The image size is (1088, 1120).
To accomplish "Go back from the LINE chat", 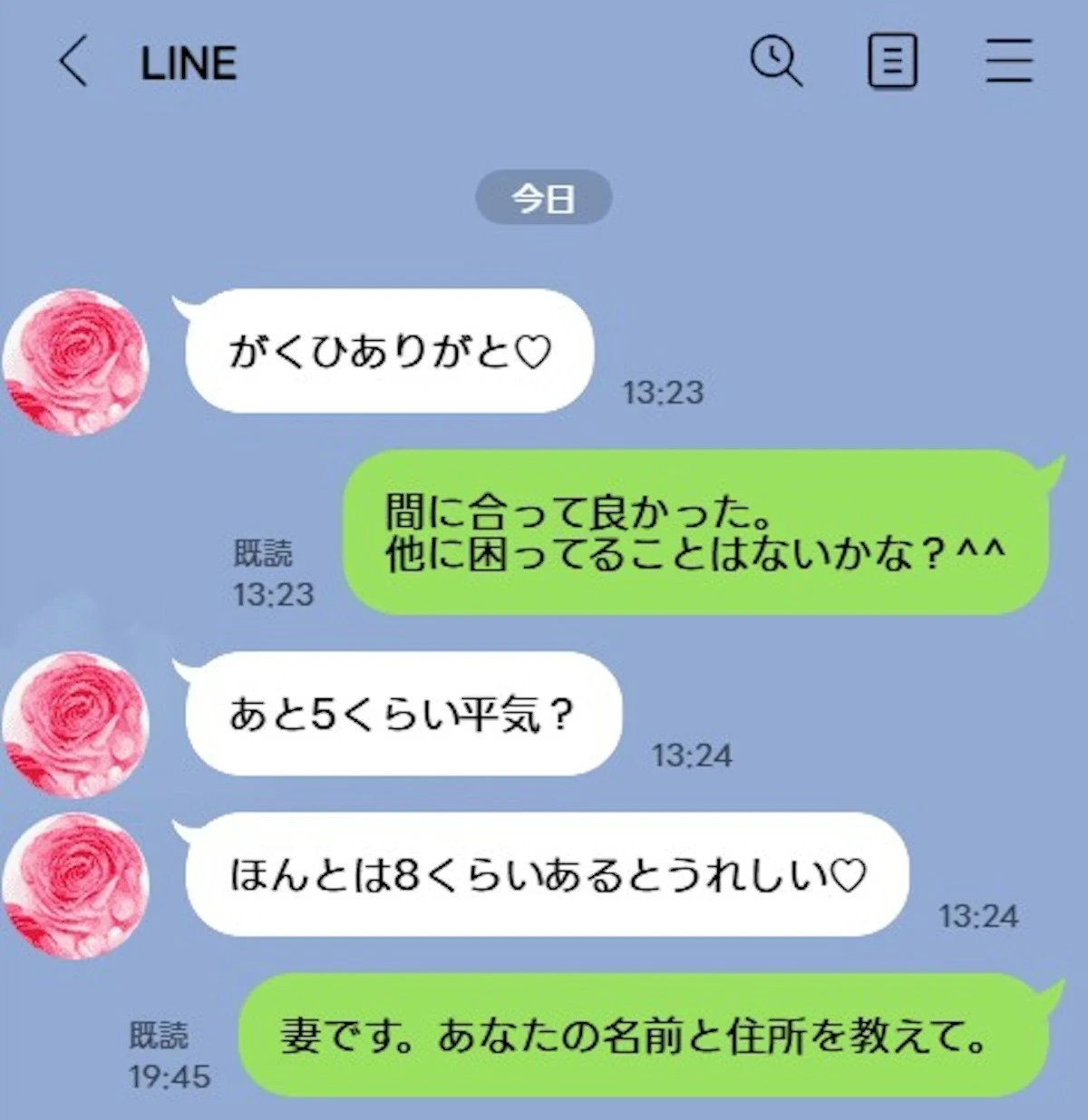I will [x=73, y=62].
